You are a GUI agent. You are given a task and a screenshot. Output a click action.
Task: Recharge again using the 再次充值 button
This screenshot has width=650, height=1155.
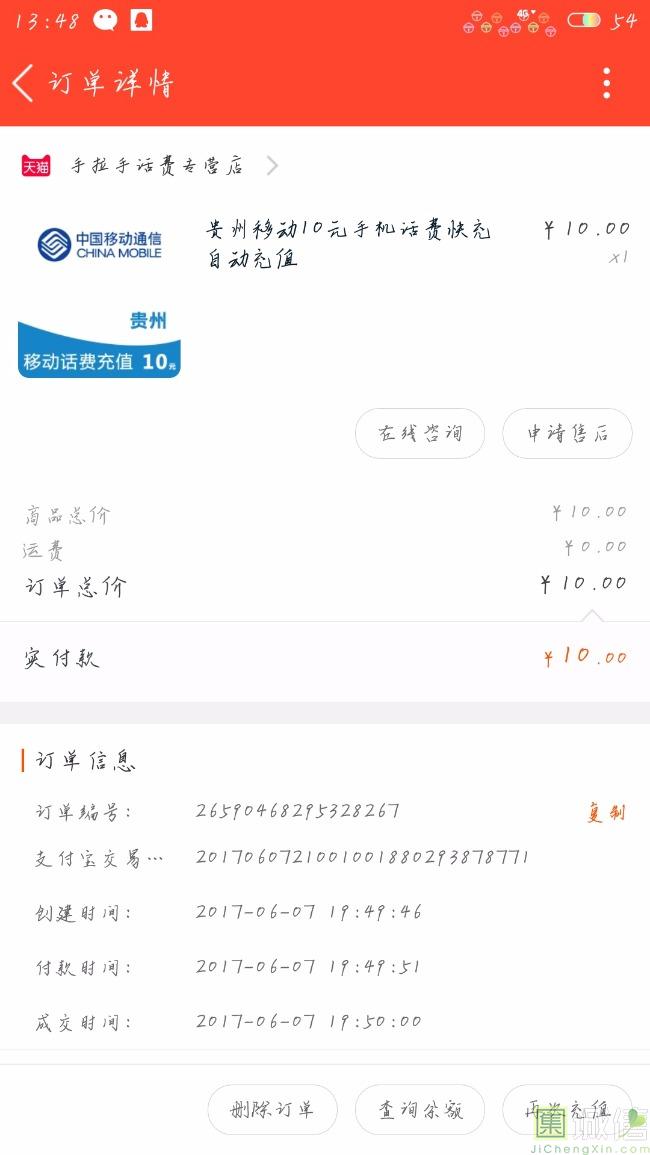(x=567, y=1109)
